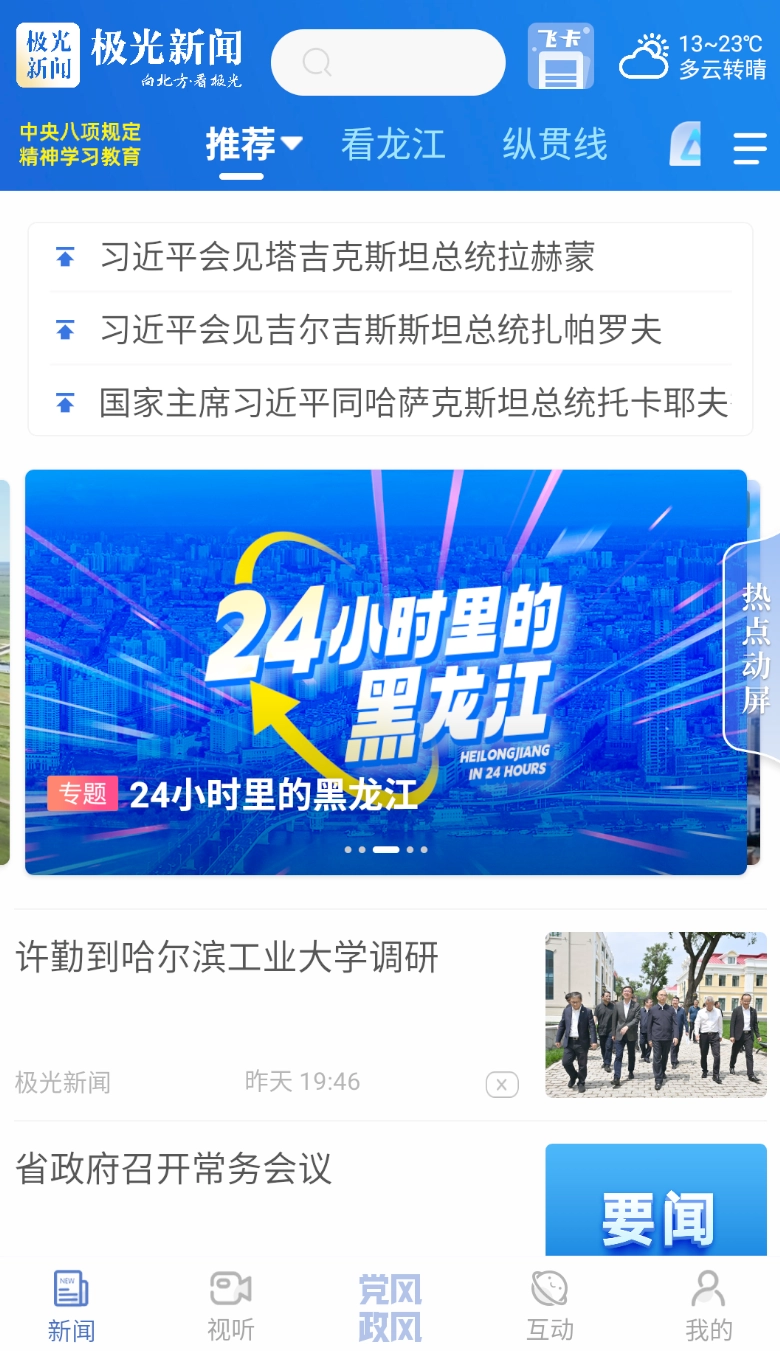Open the channel menu icon

tap(750, 148)
